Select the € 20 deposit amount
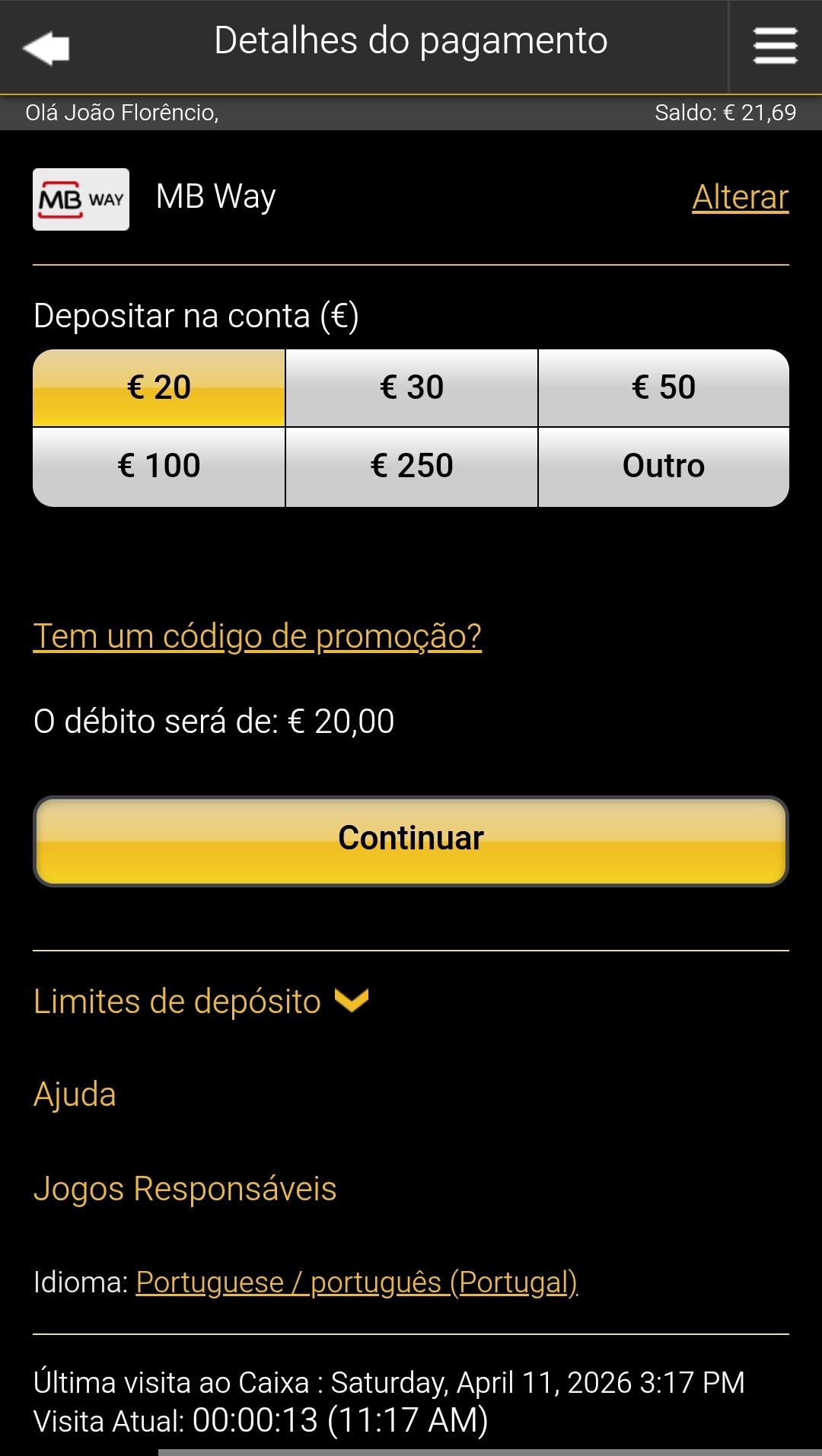Screen dimensions: 822x1456 tap(159, 387)
